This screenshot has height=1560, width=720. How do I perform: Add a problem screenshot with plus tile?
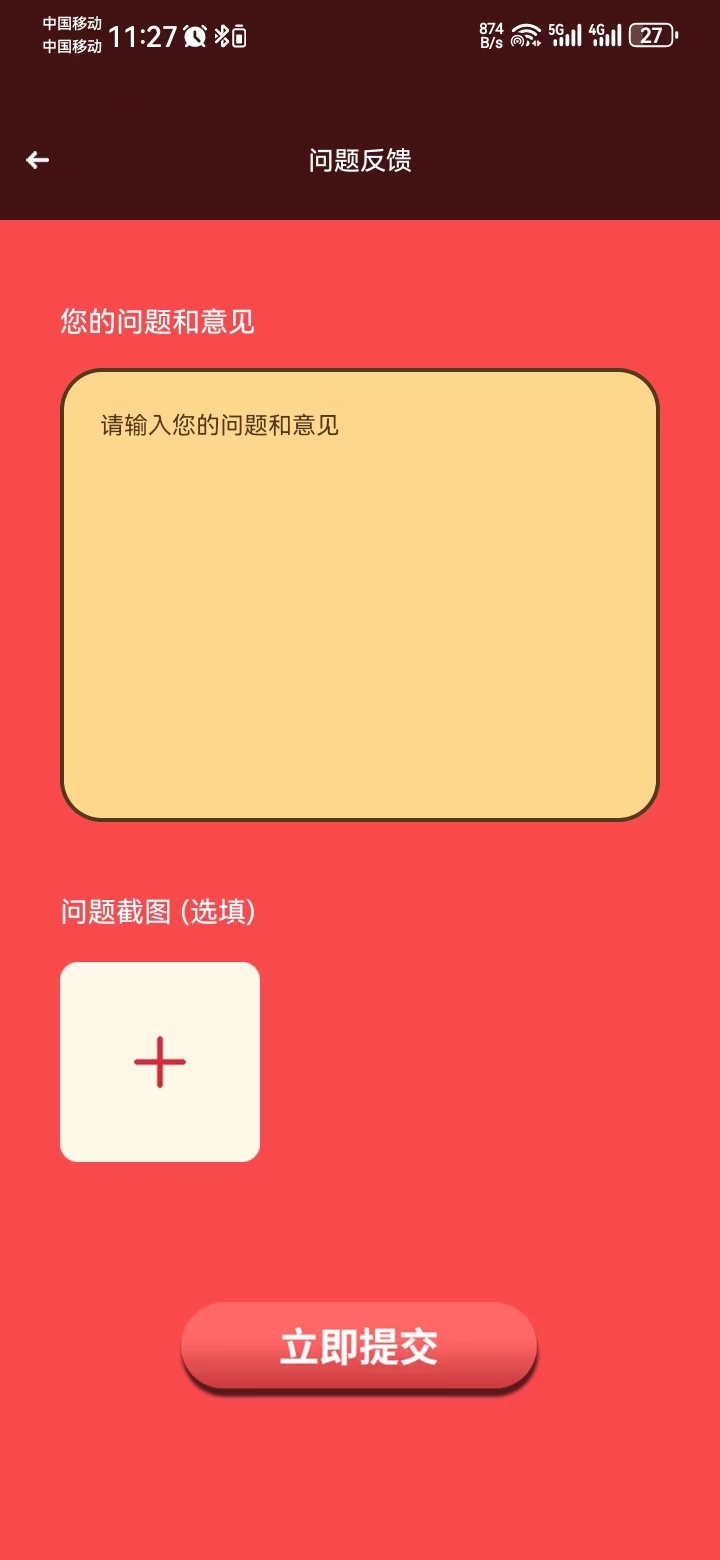point(160,1062)
